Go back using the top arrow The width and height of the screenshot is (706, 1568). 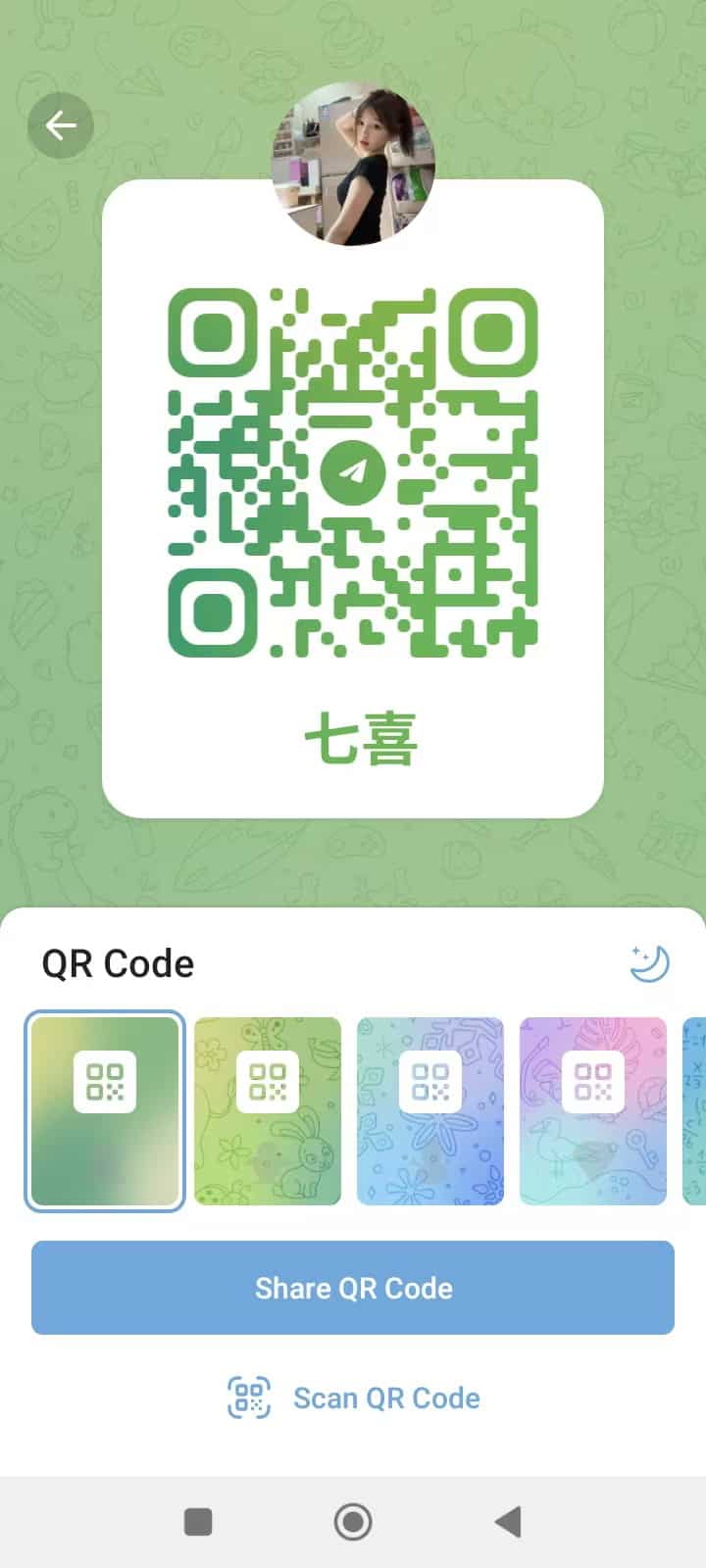(61, 125)
